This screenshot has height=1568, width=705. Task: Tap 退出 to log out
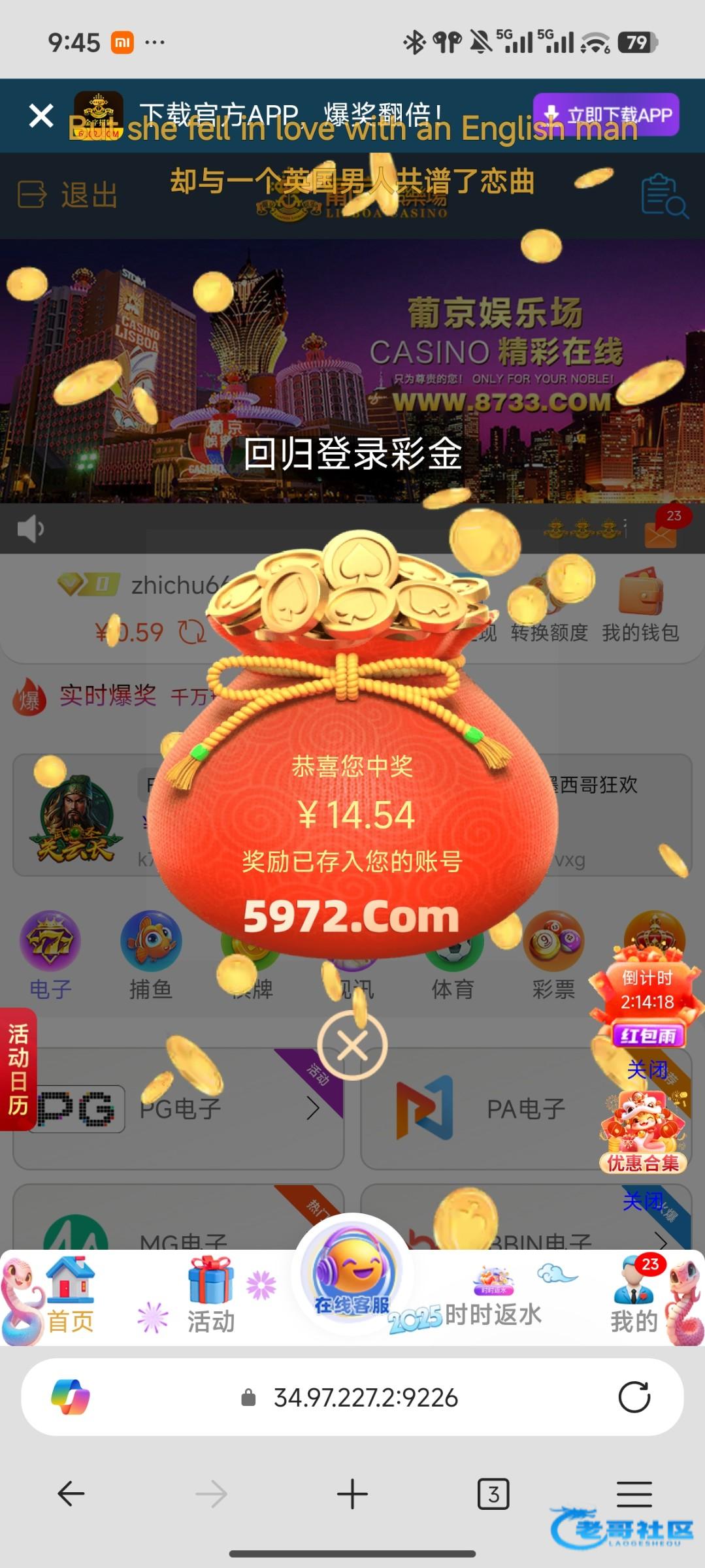click(x=69, y=195)
